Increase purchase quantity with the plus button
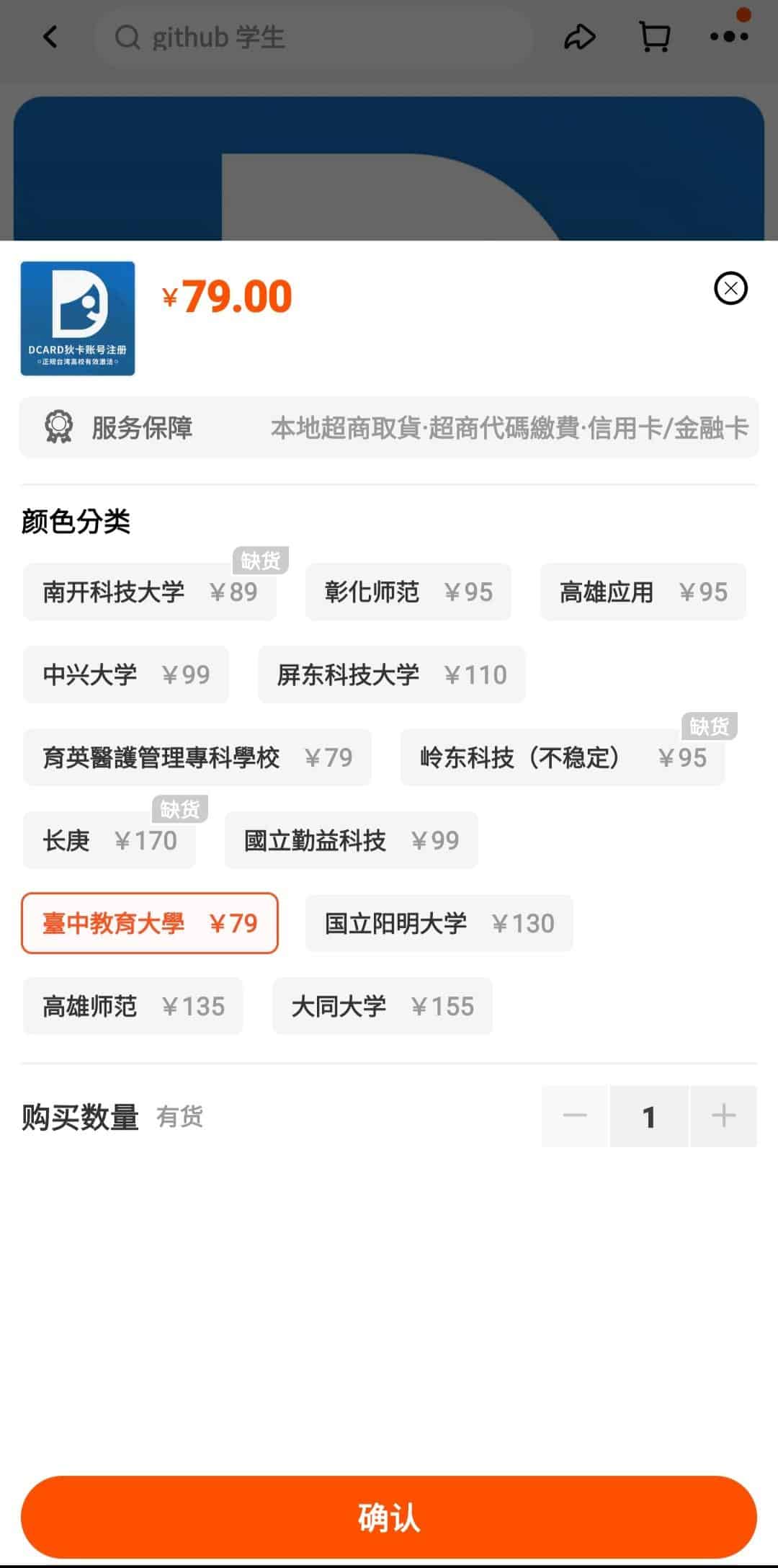This screenshot has height=1568, width=778. point(723,1115)
